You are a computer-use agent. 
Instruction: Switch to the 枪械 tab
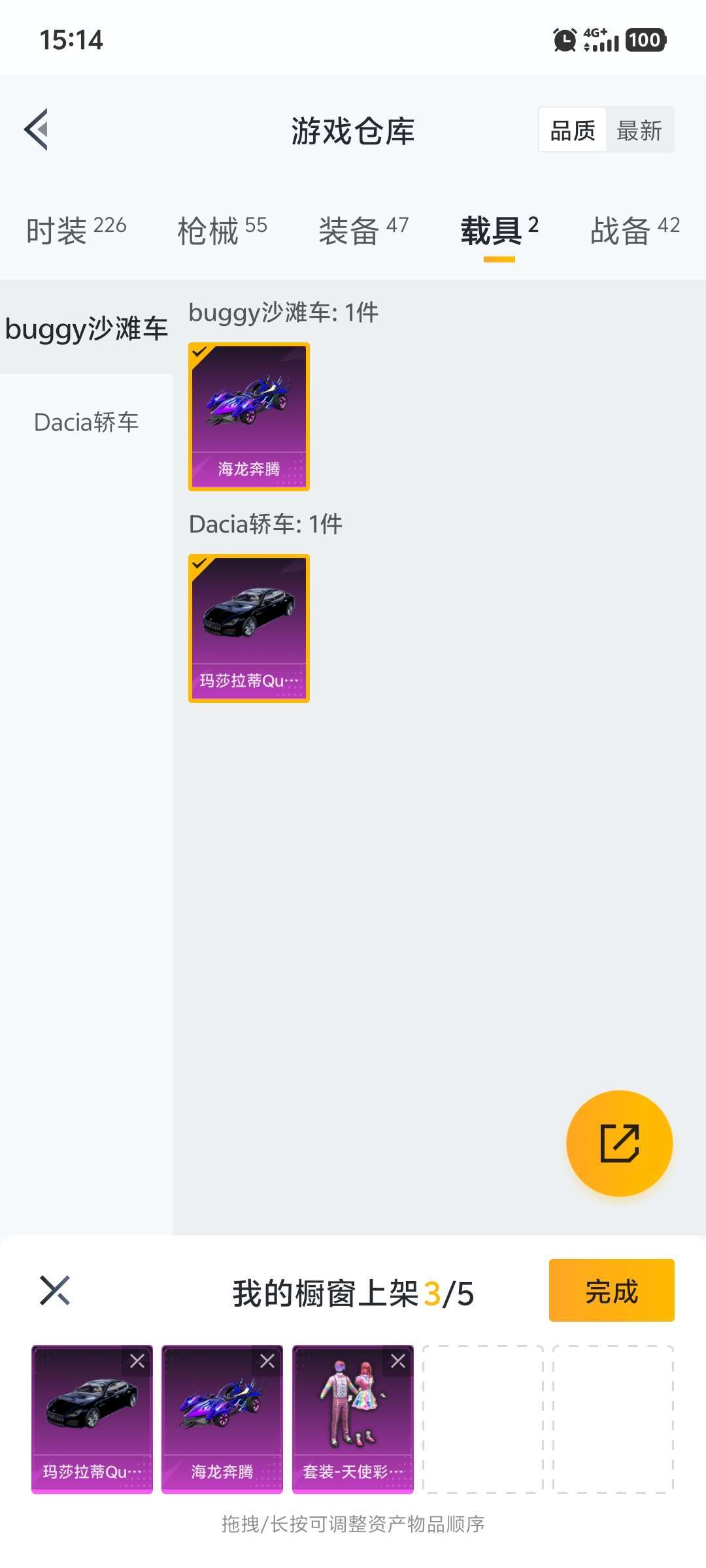(222, 230)
